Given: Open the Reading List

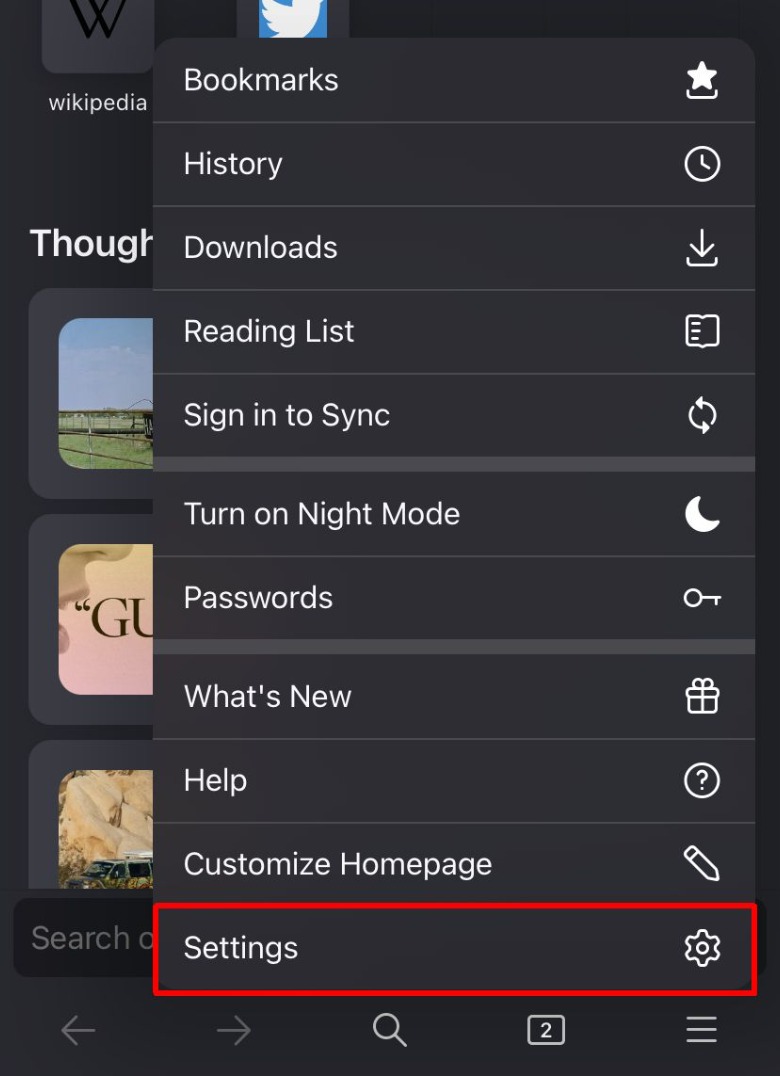Looking at the screenshot, I should pos(453,332).
